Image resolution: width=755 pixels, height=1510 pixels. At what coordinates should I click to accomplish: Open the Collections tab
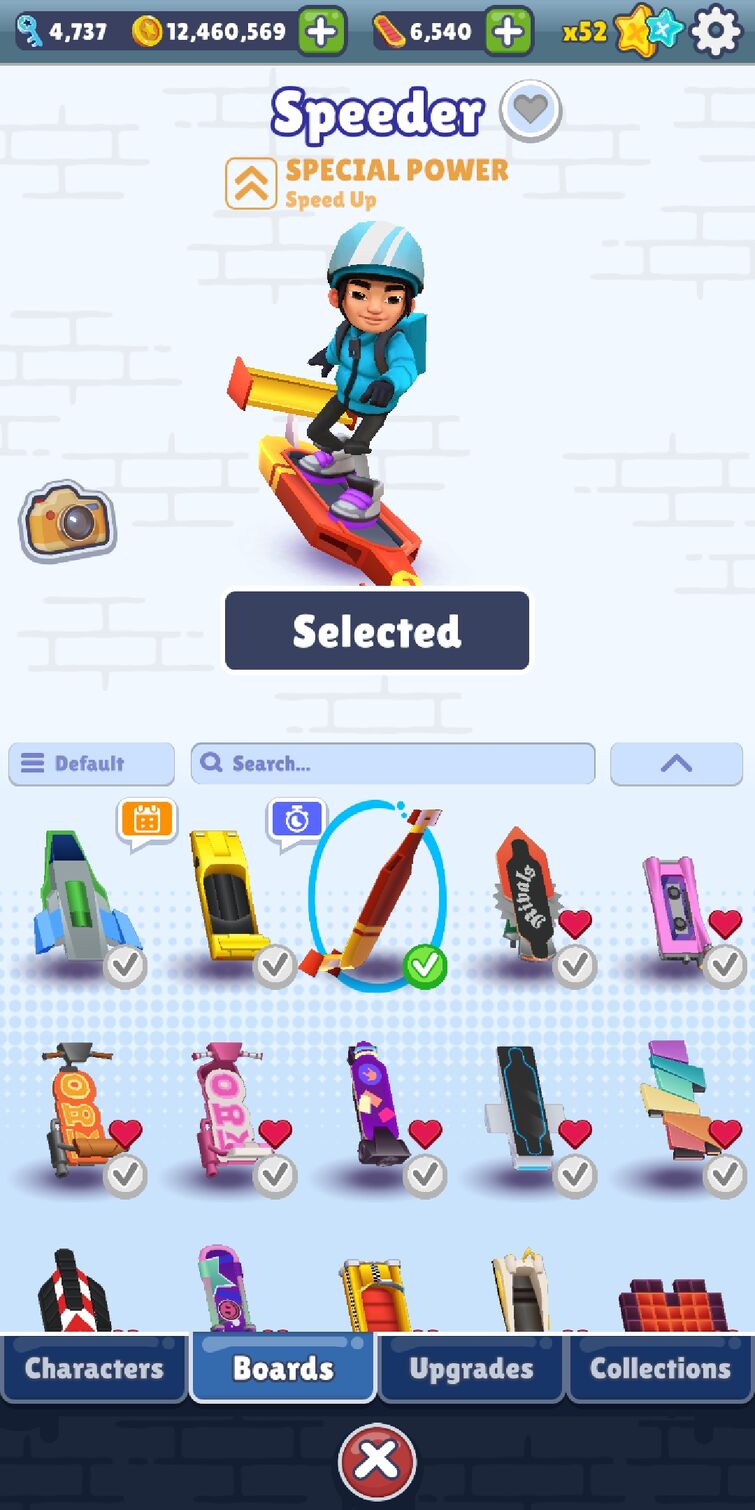(x=660, y=1368)
